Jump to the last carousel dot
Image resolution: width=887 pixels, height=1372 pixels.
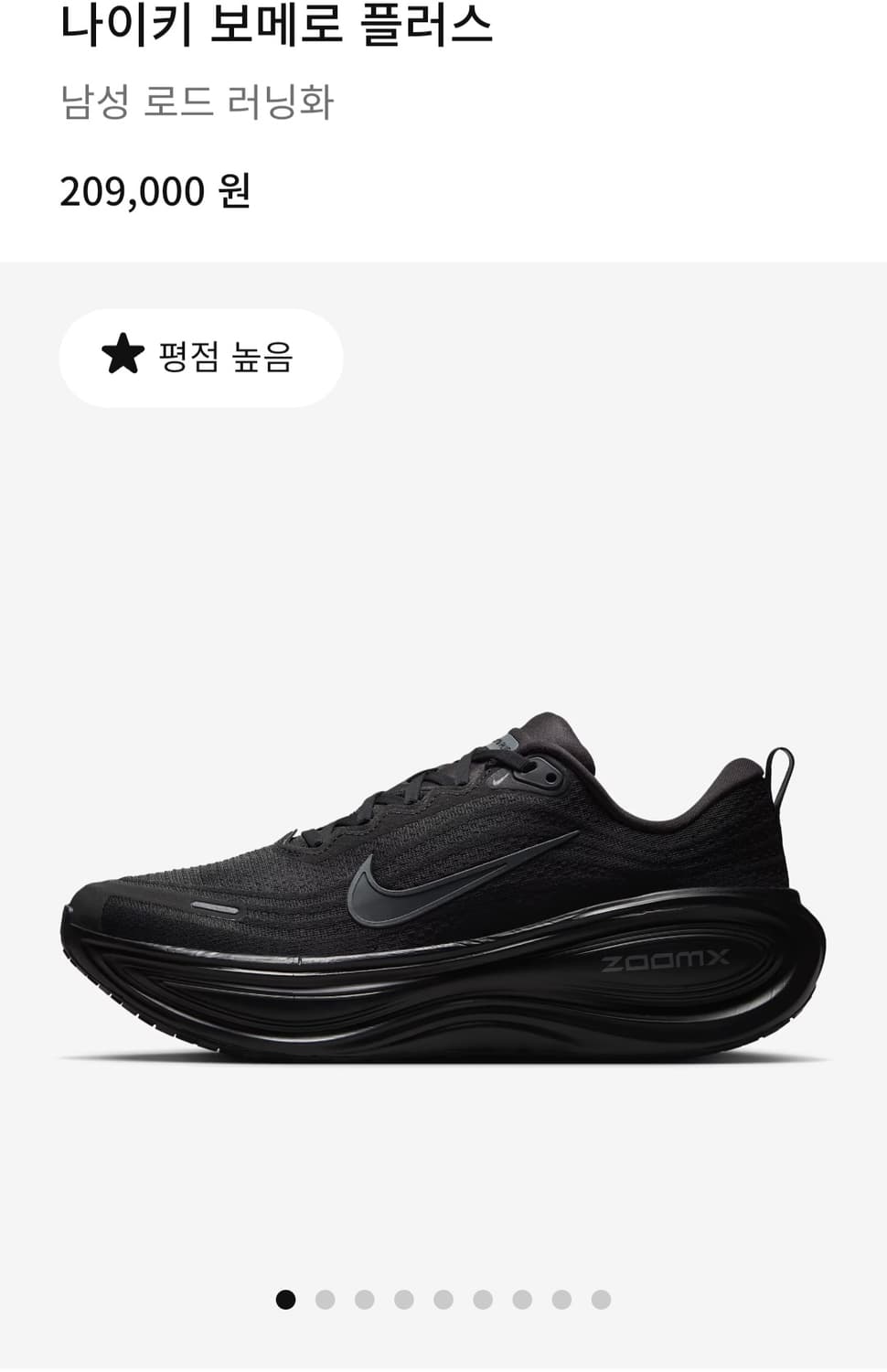point(601,1299)
